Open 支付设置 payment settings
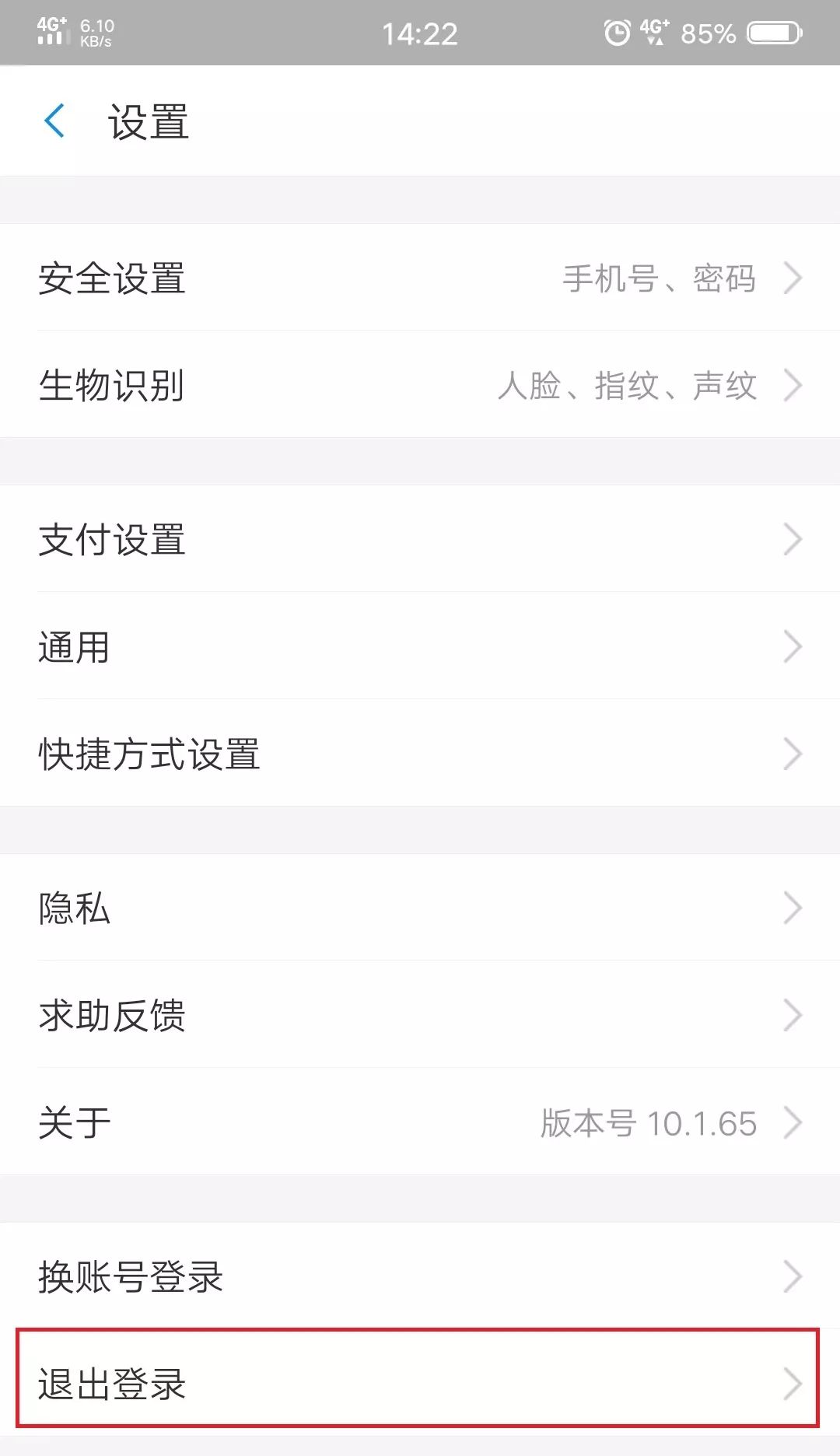 (x=112, y=538)
